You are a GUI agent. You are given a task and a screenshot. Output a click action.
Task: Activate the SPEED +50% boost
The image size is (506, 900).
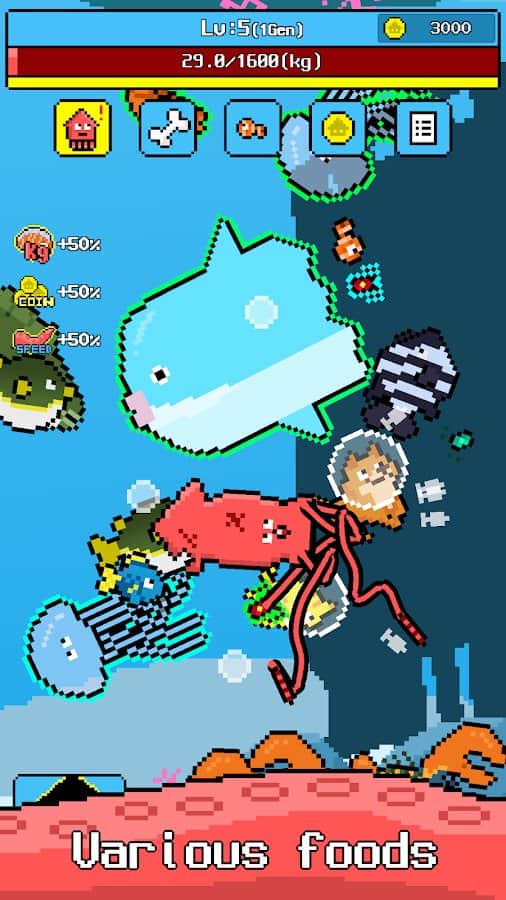(x=34, y=339)
